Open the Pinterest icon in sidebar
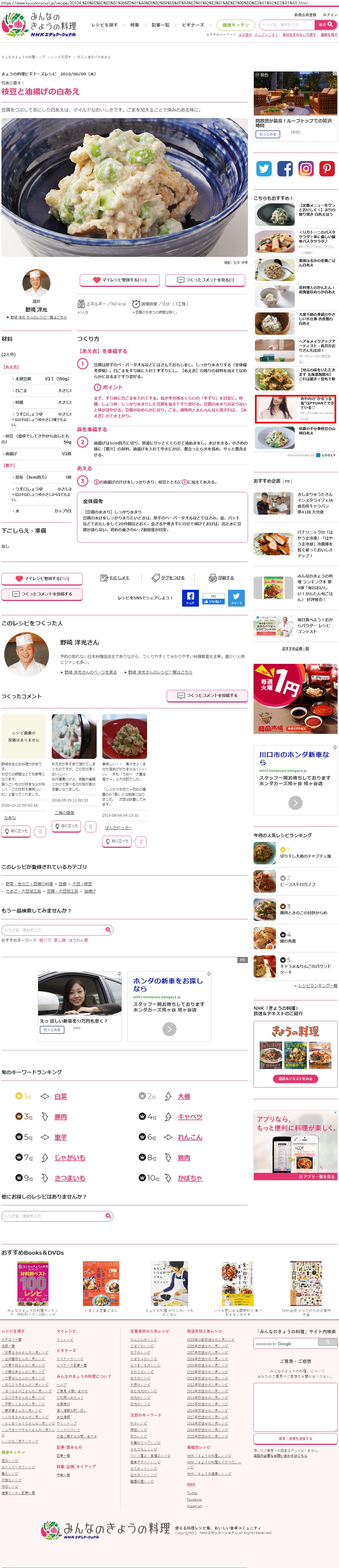Image resolution: width=339 pixels, height=1568 pixels. pyautogui.click(x=327, y=169)
